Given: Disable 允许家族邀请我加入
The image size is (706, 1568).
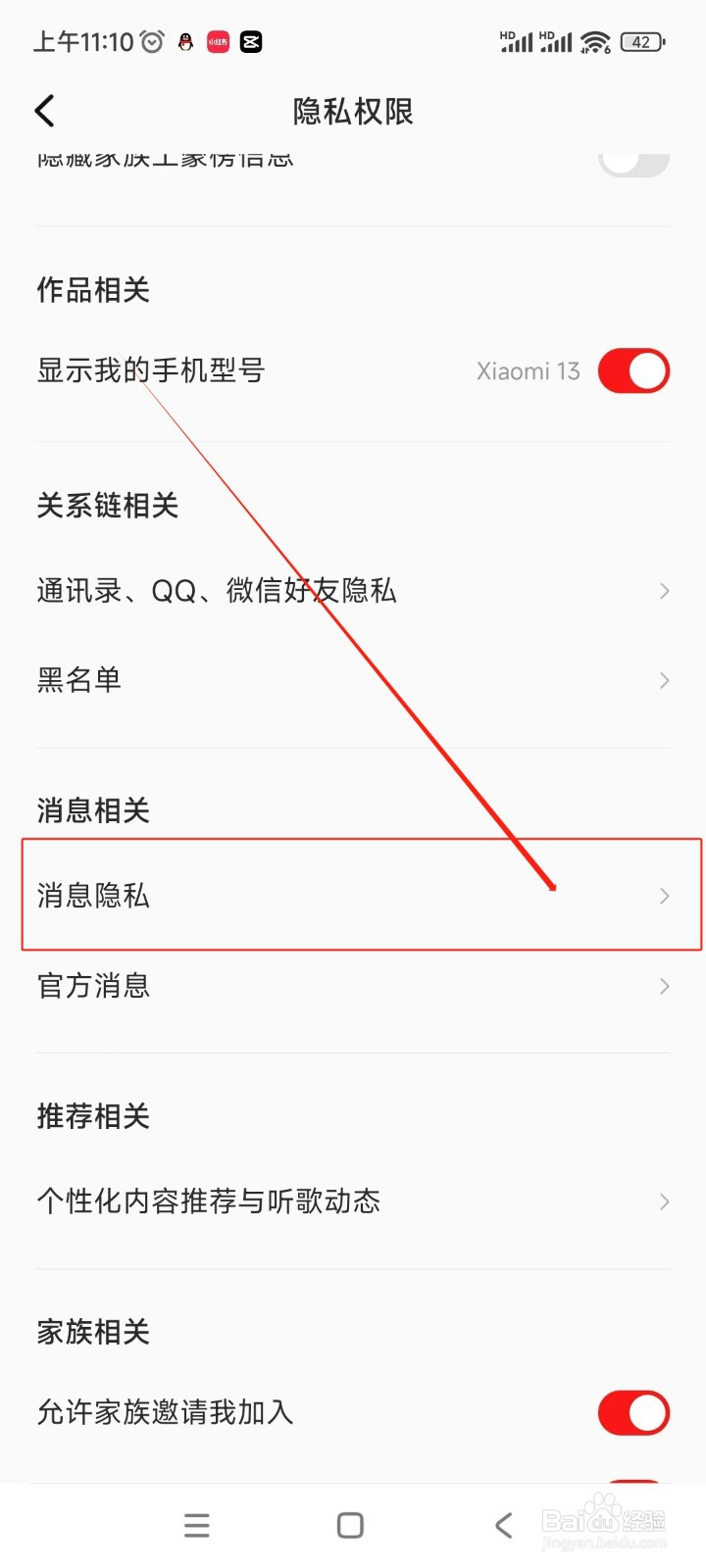Looking at the screenshot, I should click(x=632, y=1412).
